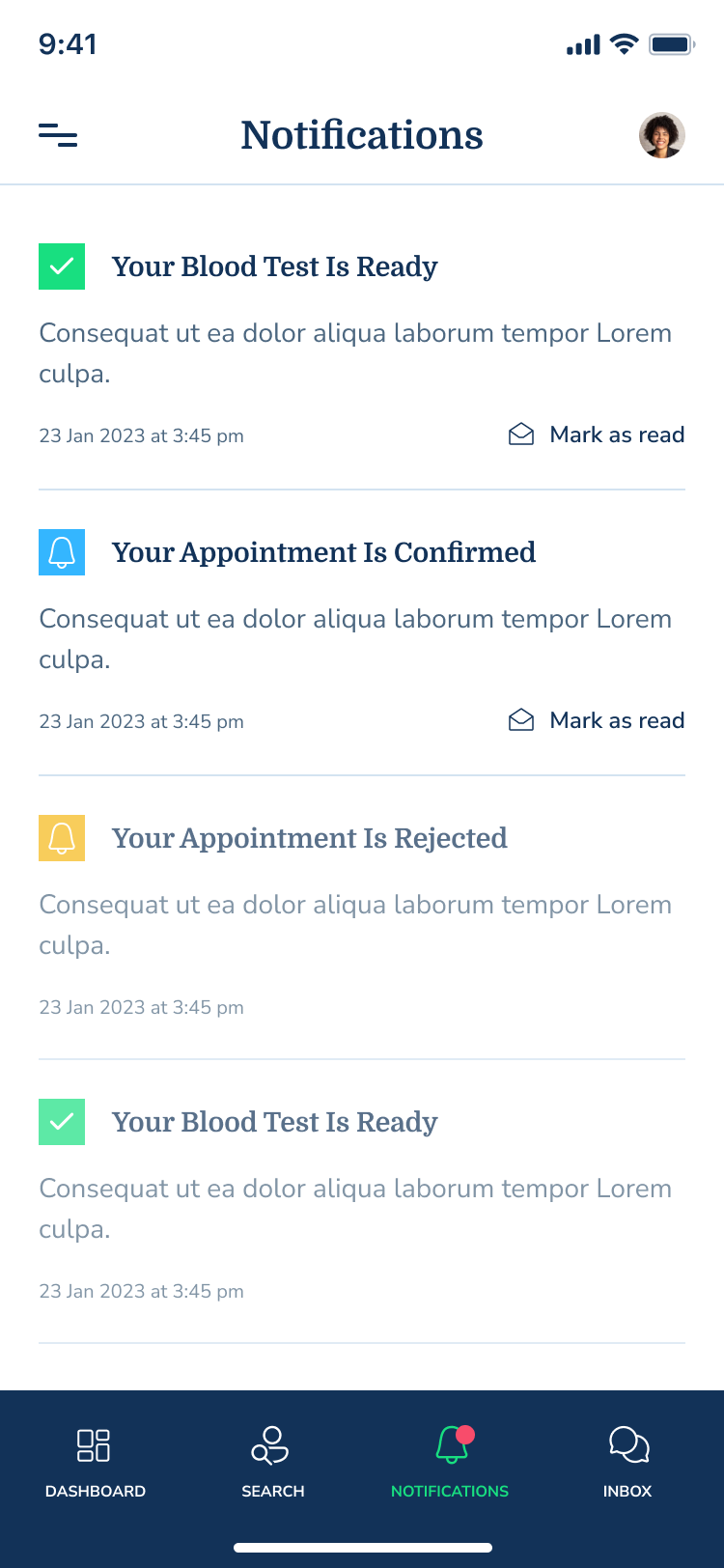Viewport: 724px width, 1568px height.
Task: Open the profile avatar
Action: pos(662,135)
